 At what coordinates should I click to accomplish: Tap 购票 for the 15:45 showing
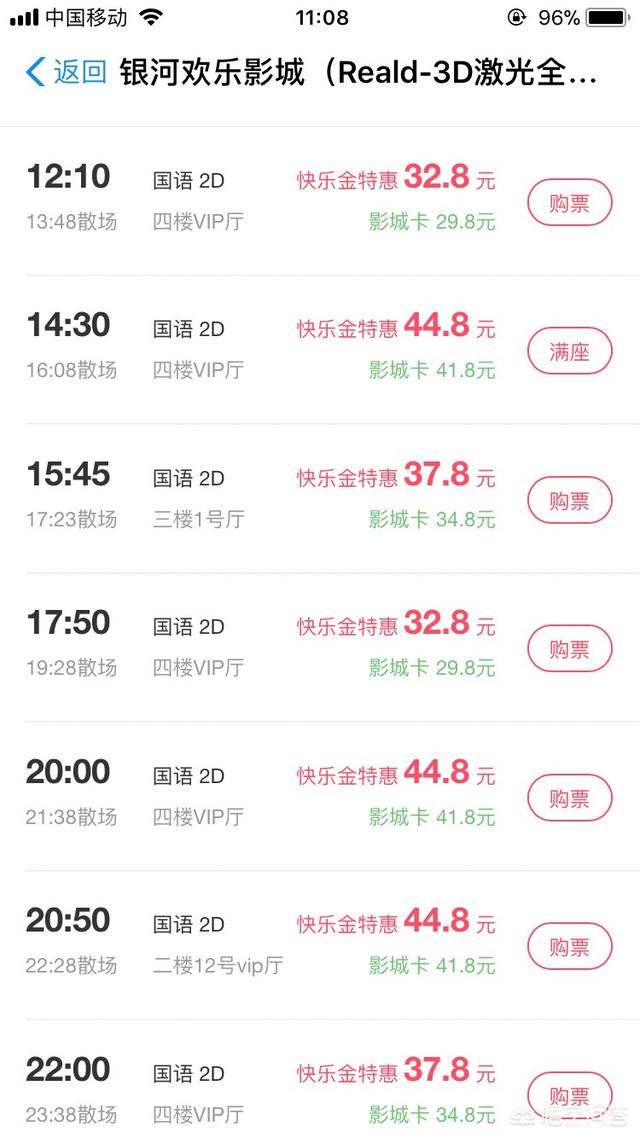coord(570,500)
